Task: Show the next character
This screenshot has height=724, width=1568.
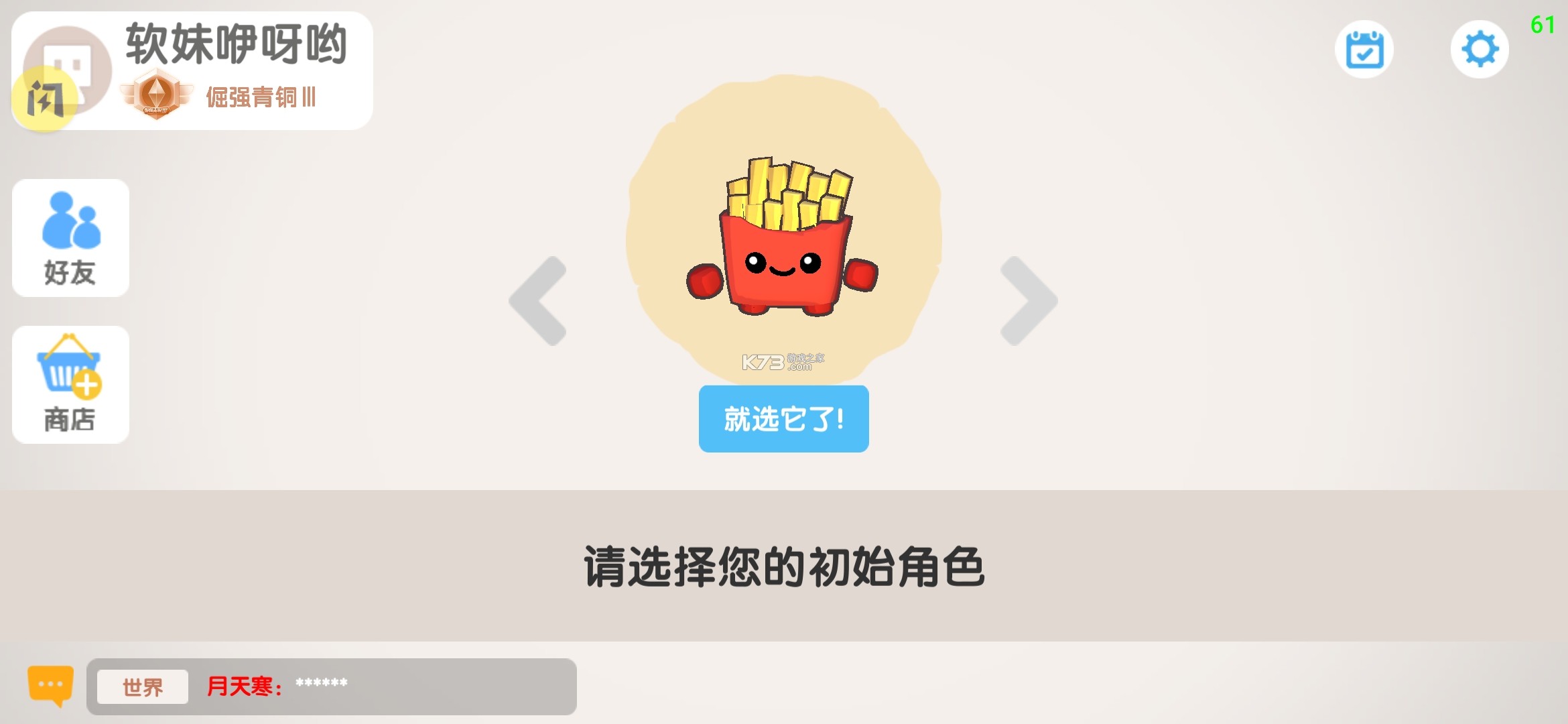Action: coord(1028,301)
